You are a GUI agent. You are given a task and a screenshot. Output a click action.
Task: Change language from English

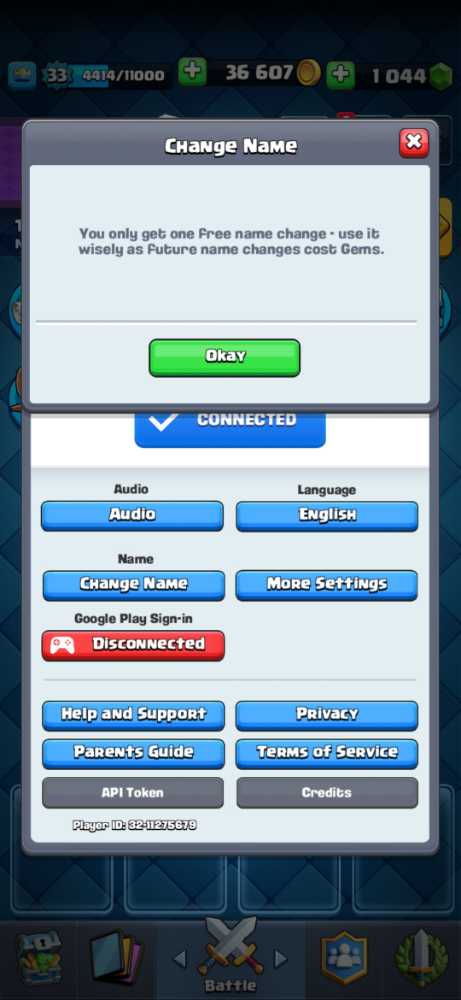click(327, 515)
